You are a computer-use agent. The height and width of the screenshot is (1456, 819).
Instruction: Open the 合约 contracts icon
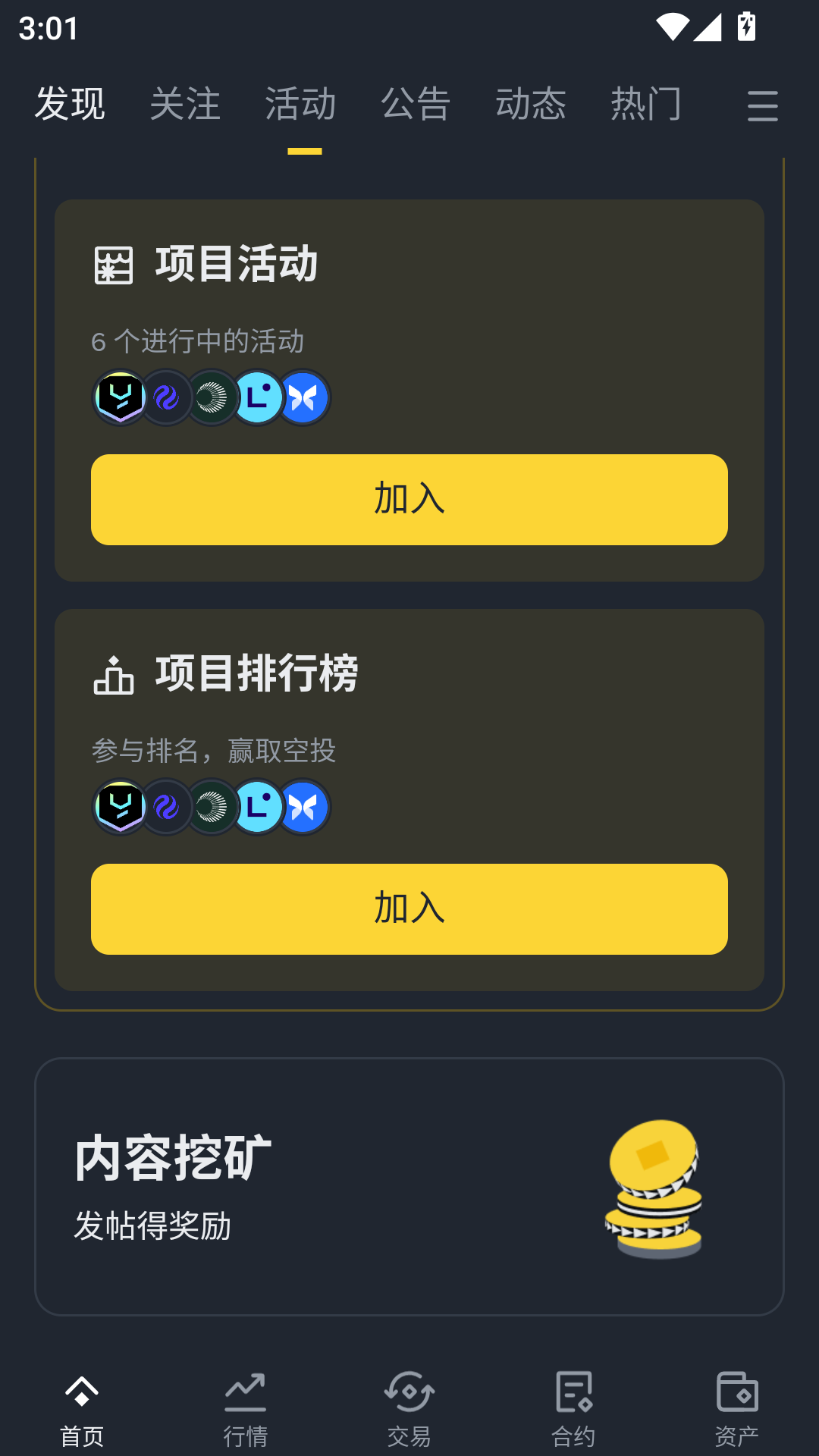click(x=573, y=1407)
